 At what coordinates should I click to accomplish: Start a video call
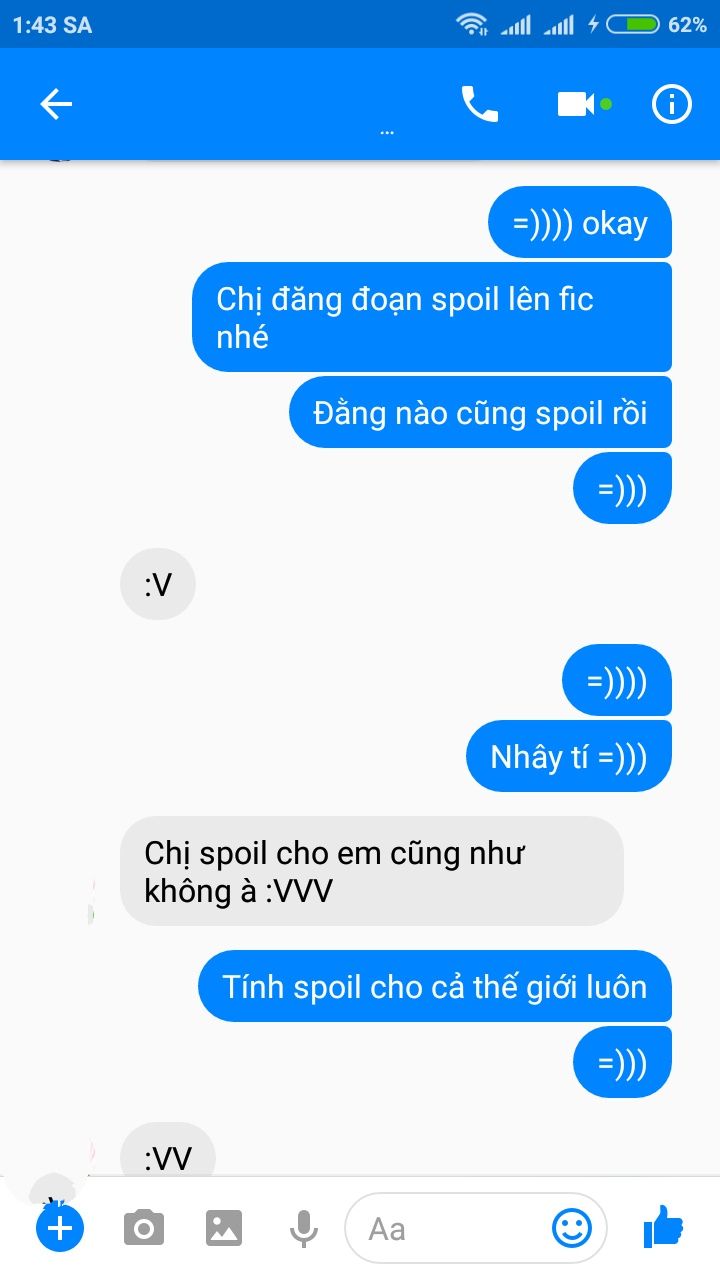pyautogui.click(x=576, y=104)
